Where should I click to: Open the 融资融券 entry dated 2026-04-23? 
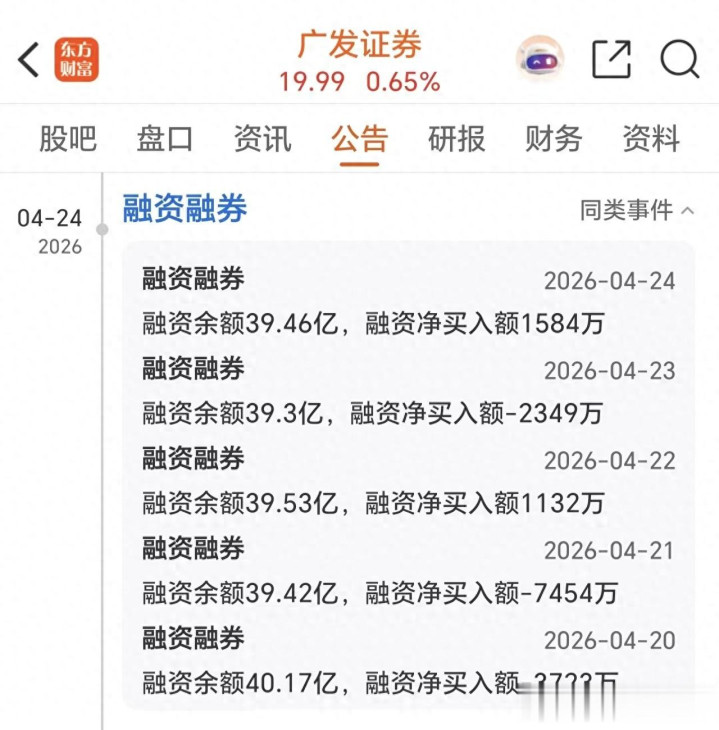click(408, 391)
